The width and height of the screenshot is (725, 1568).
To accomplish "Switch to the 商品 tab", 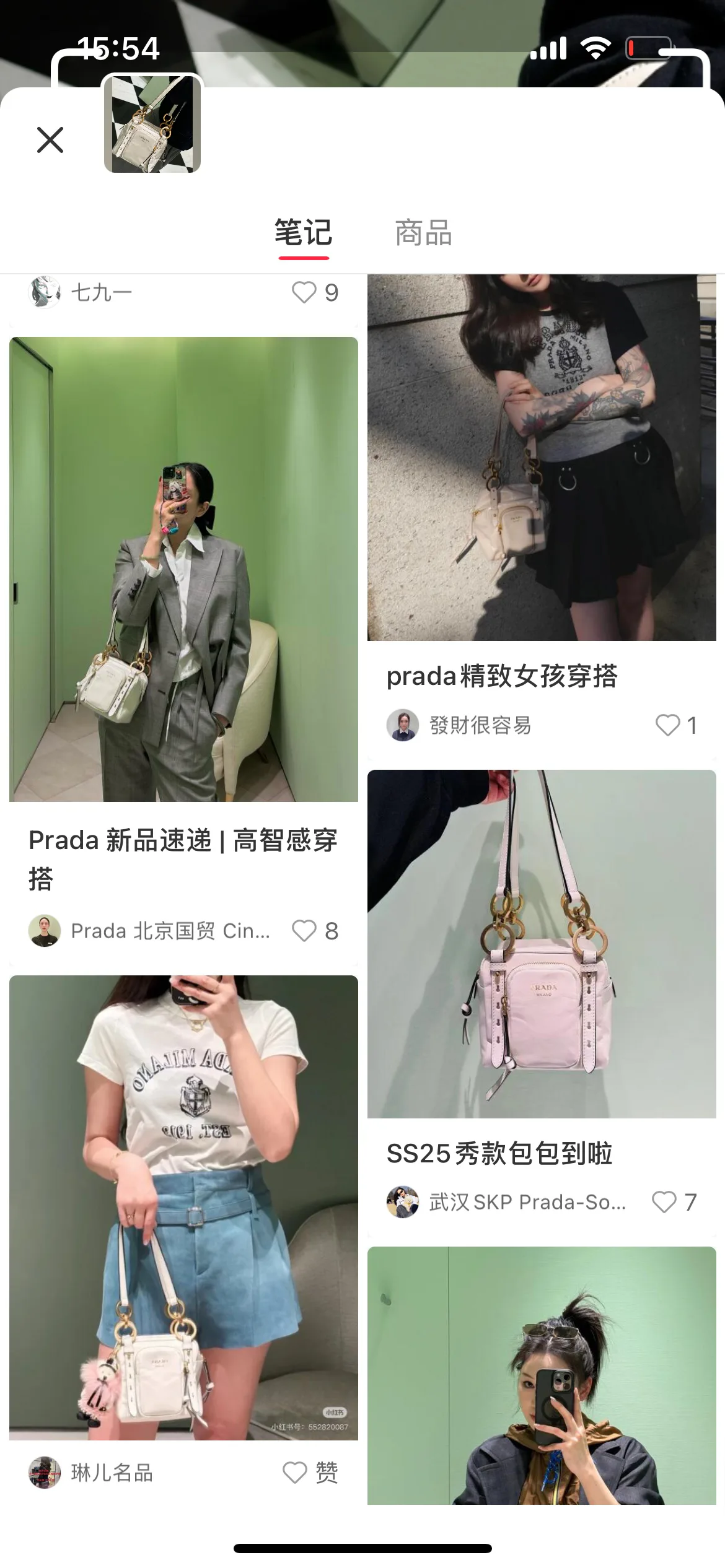I will coord(424,233).
